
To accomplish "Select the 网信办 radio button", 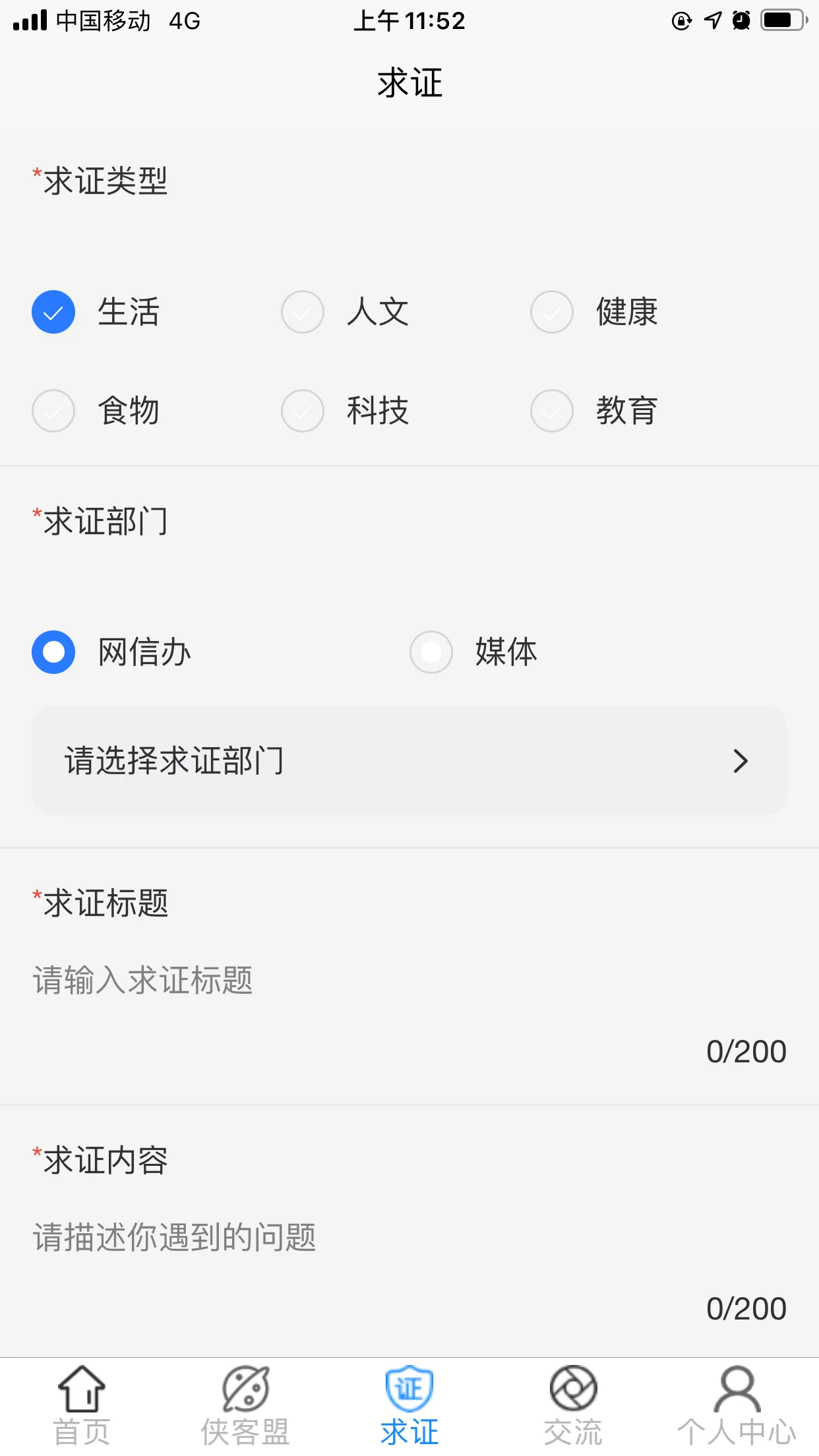I will 53,652.
